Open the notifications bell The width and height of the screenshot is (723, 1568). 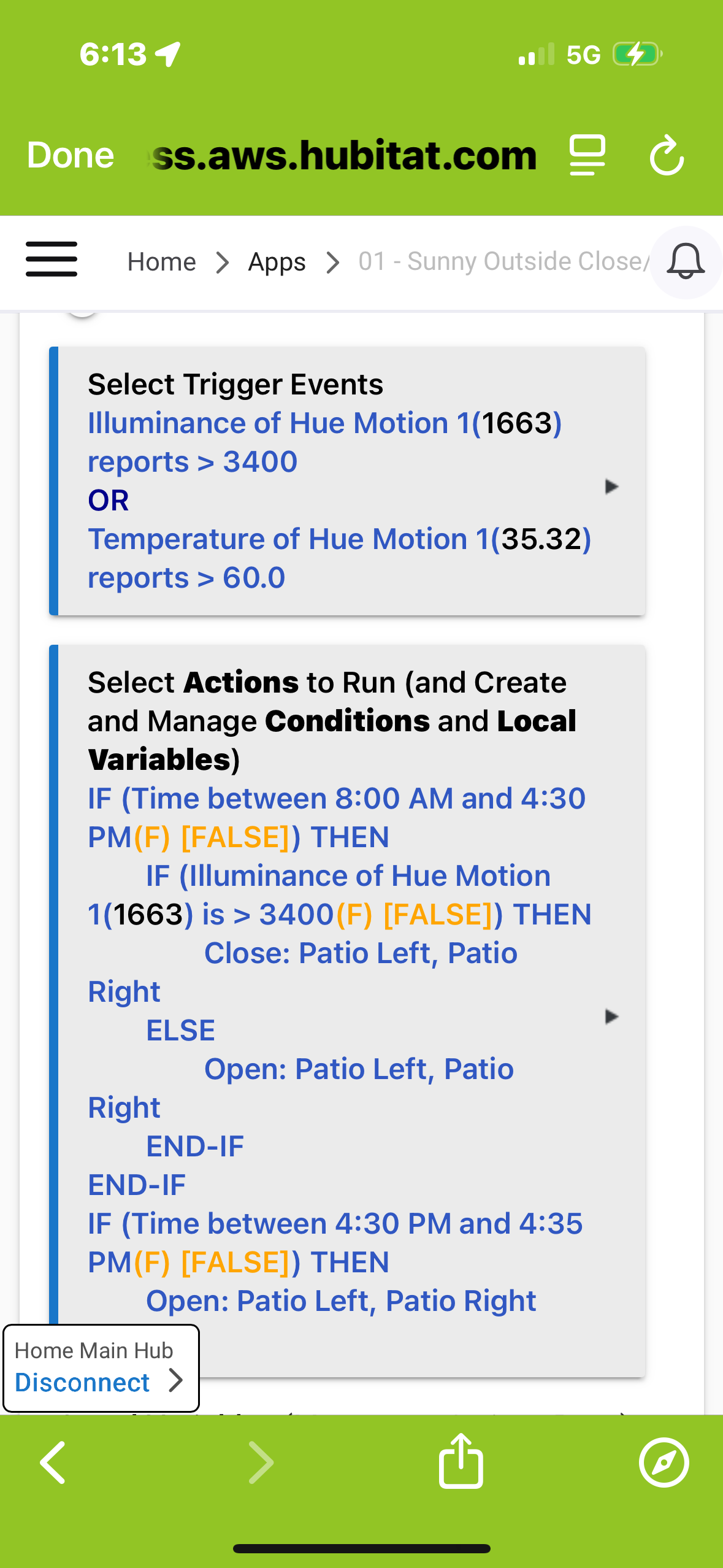tap(686, 262)
